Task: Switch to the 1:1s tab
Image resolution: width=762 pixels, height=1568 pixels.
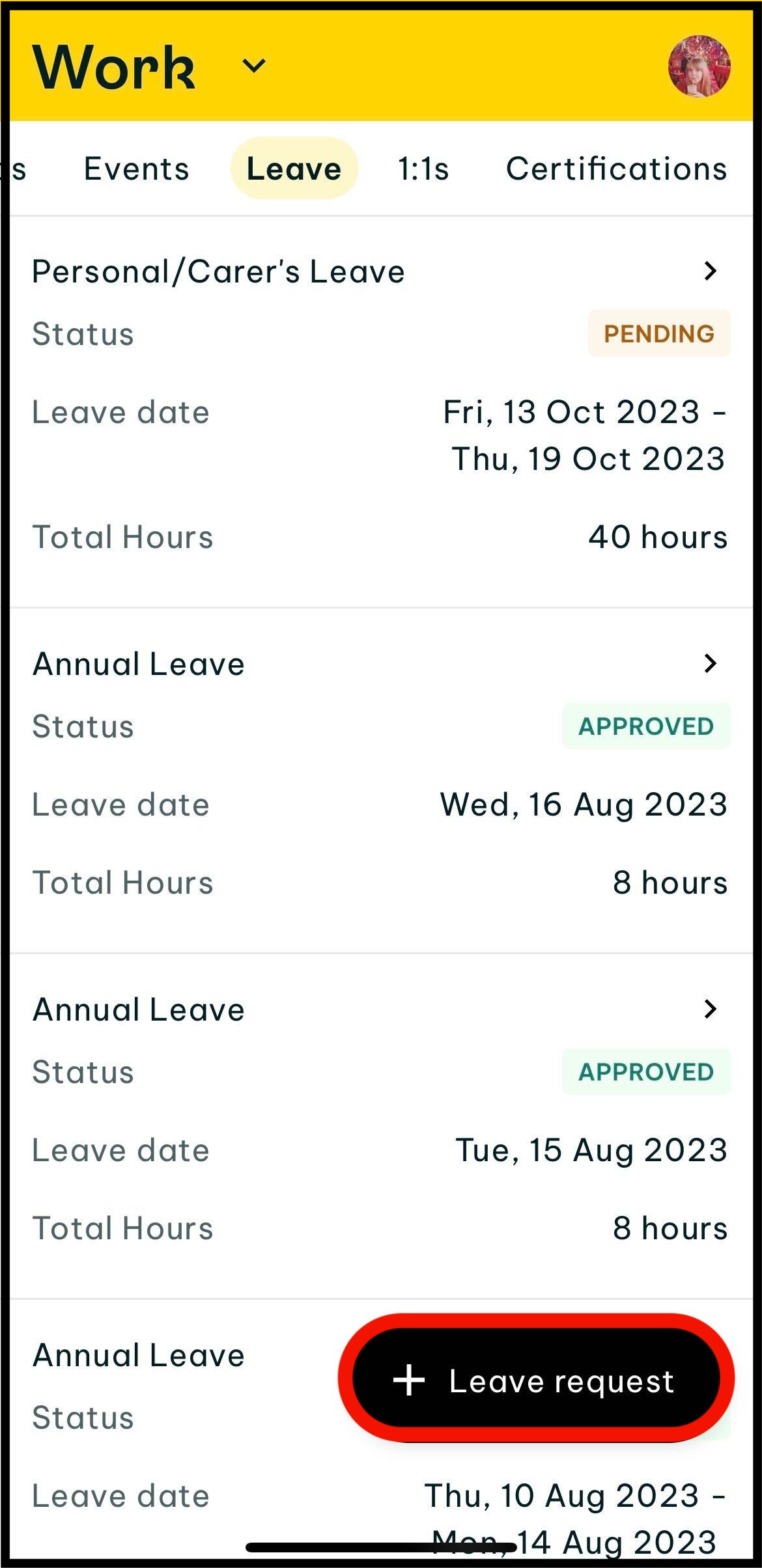Action: [423, 169]
